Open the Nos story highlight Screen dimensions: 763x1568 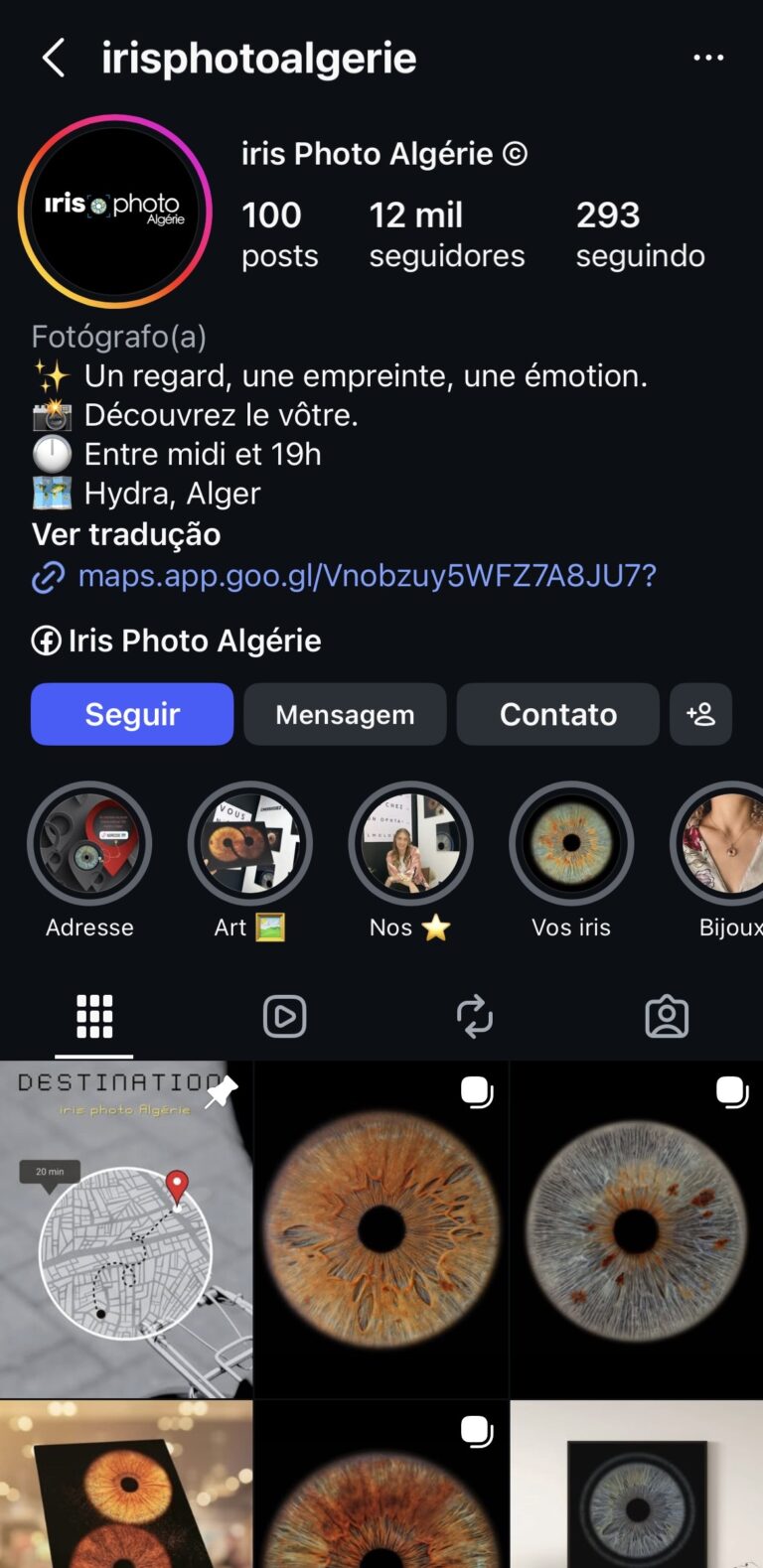click(x=410, y=842)
